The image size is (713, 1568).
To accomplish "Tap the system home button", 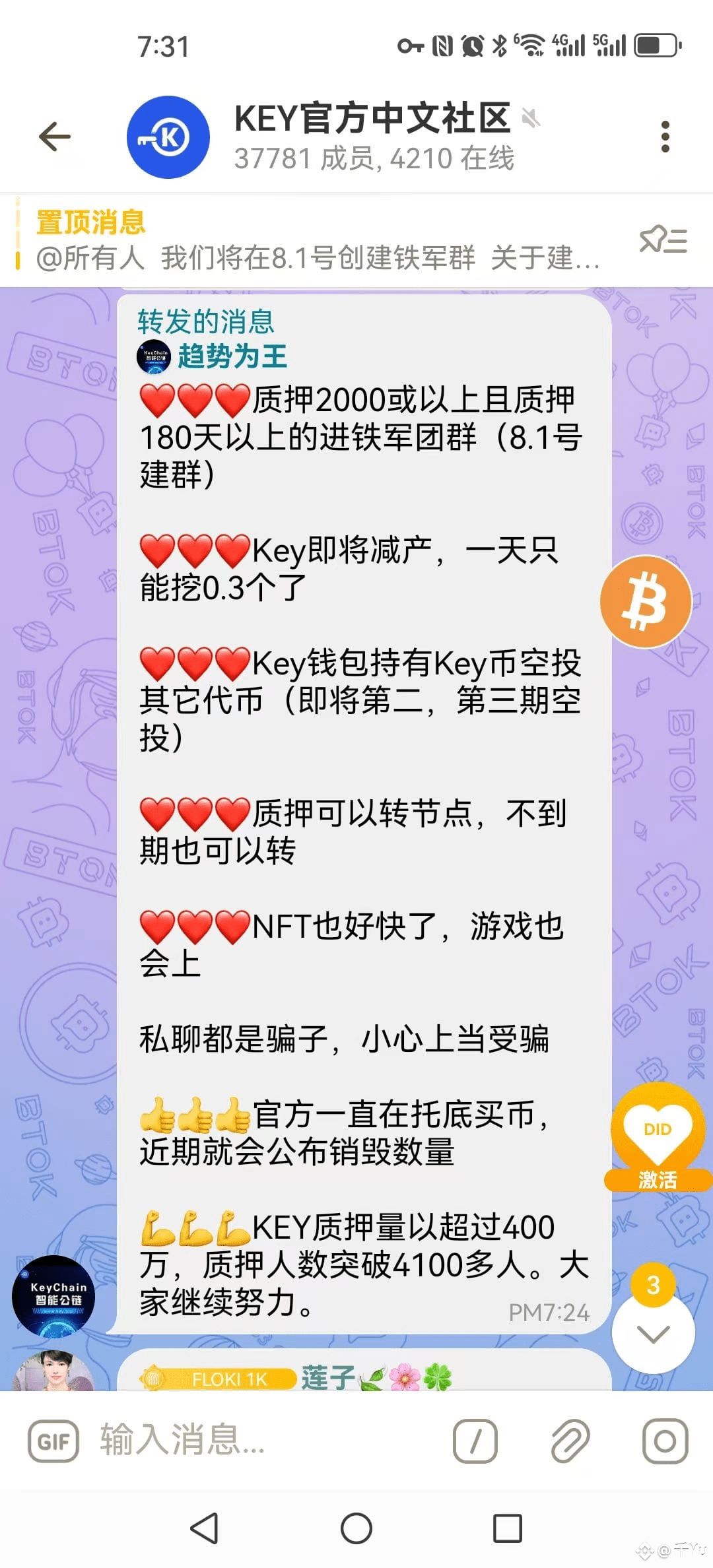I will pos(356,1528).
